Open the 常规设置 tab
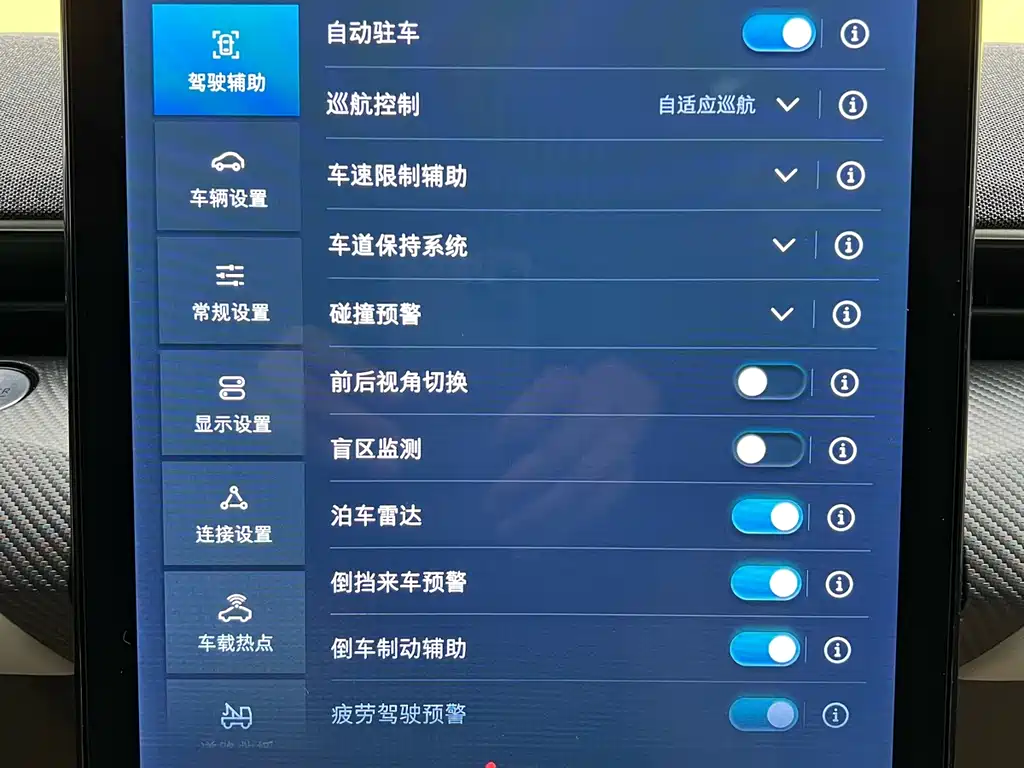The height and width of the screenshot is (768, 1024). 230,292
